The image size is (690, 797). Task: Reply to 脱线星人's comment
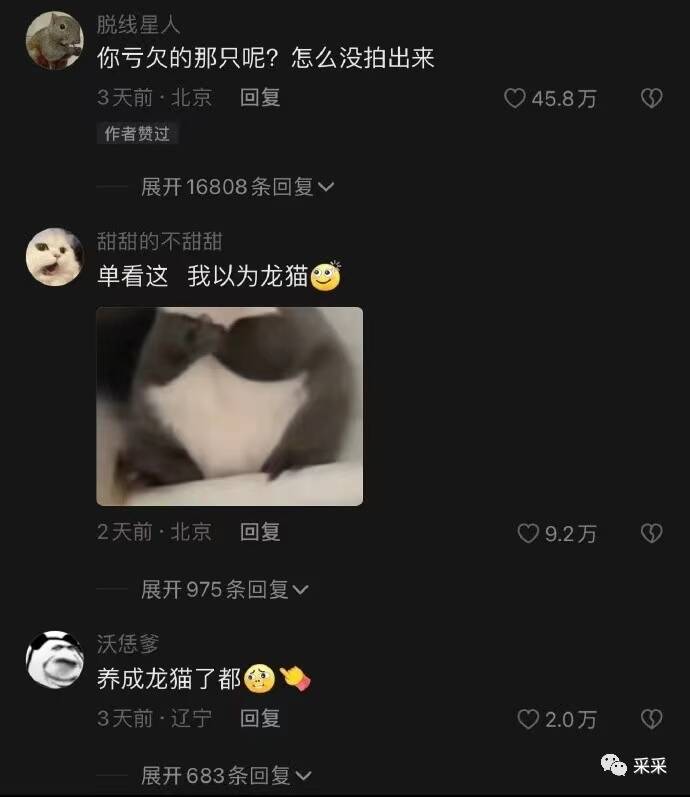click(x=260, y=98)
